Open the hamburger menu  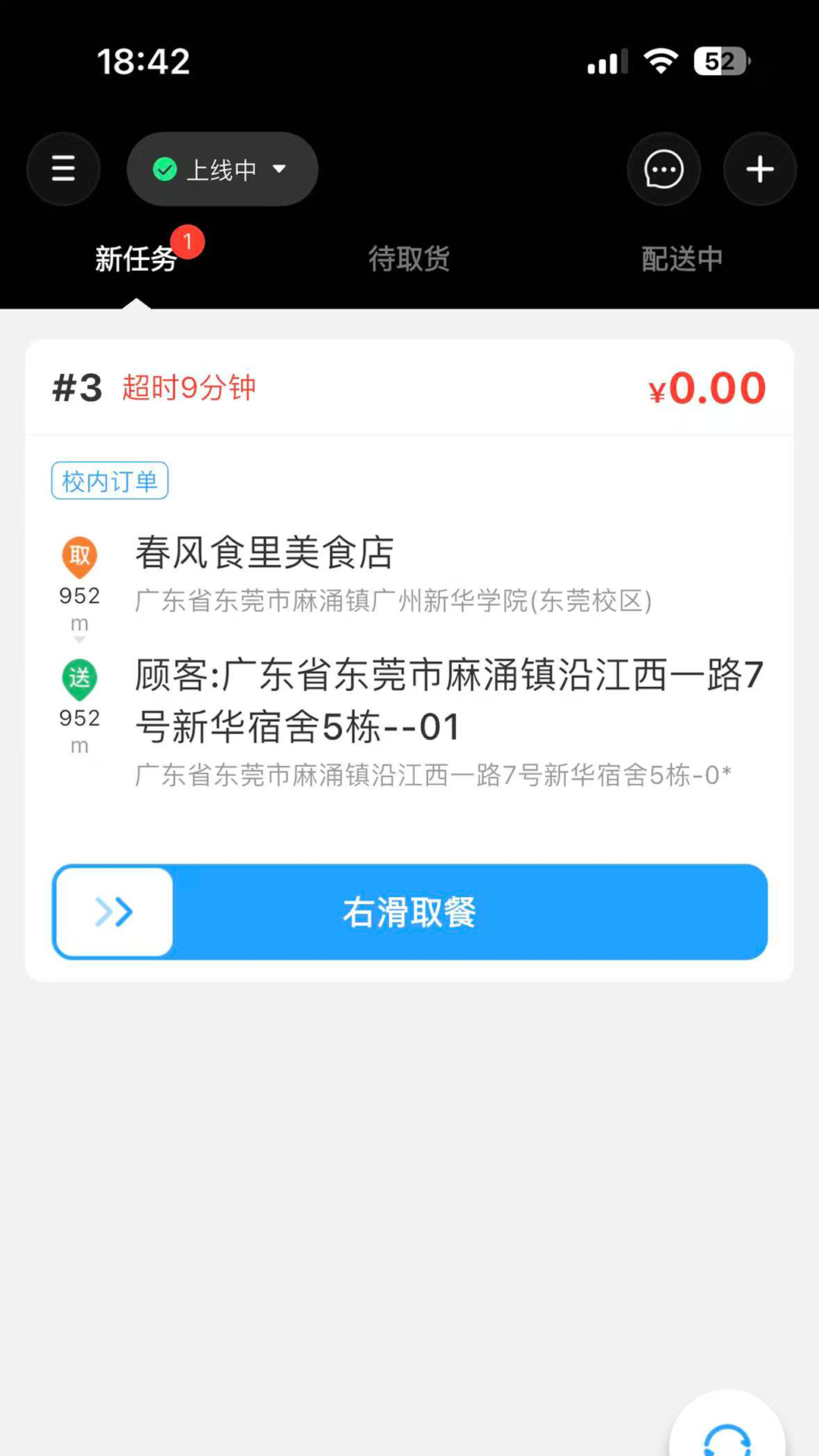click(x=64, y=169)
